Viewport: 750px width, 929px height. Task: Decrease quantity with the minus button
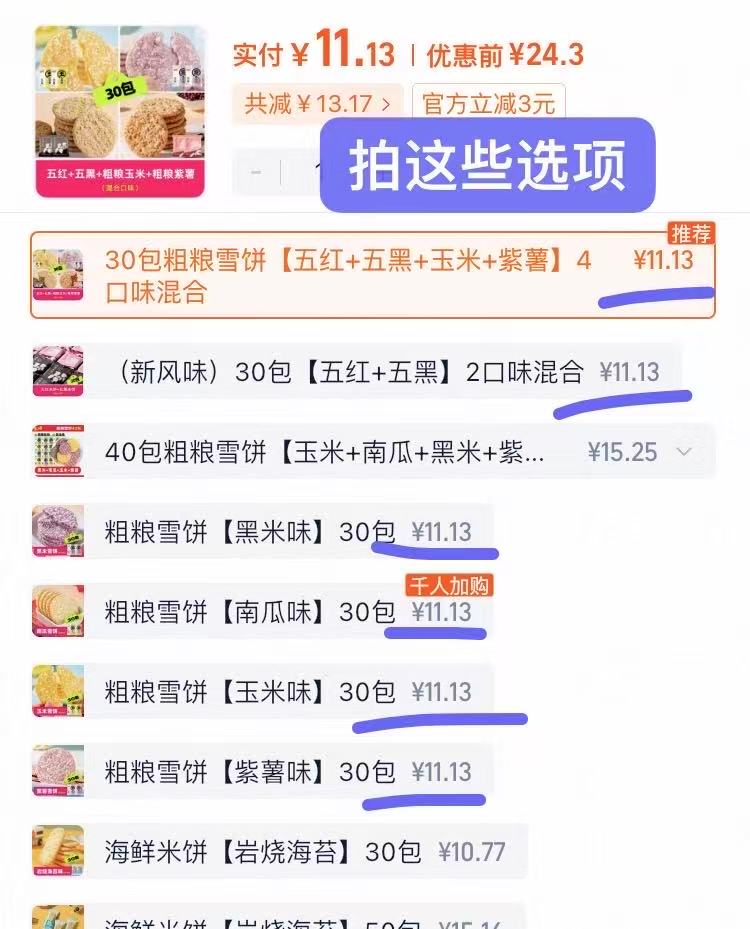point(256,172)
